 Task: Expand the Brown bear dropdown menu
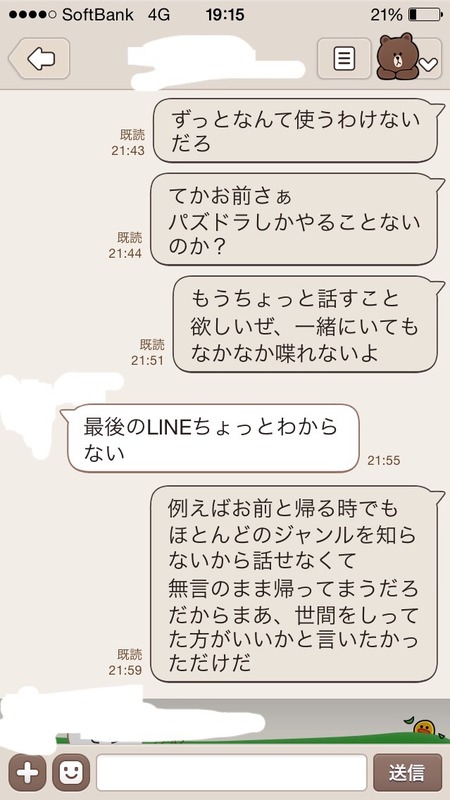tap(409, 59)
